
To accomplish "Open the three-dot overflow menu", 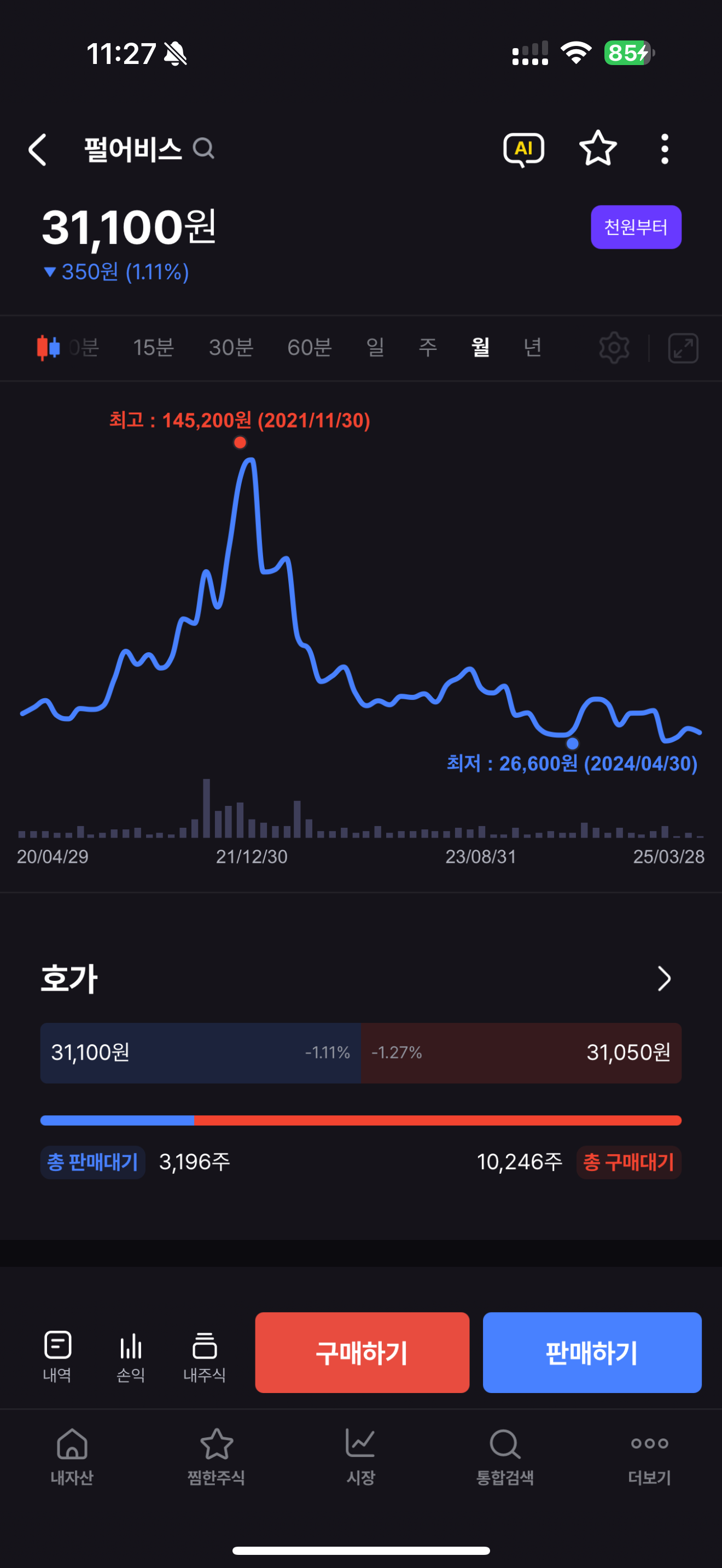I will pyautogui.click(x=664, y=149).
